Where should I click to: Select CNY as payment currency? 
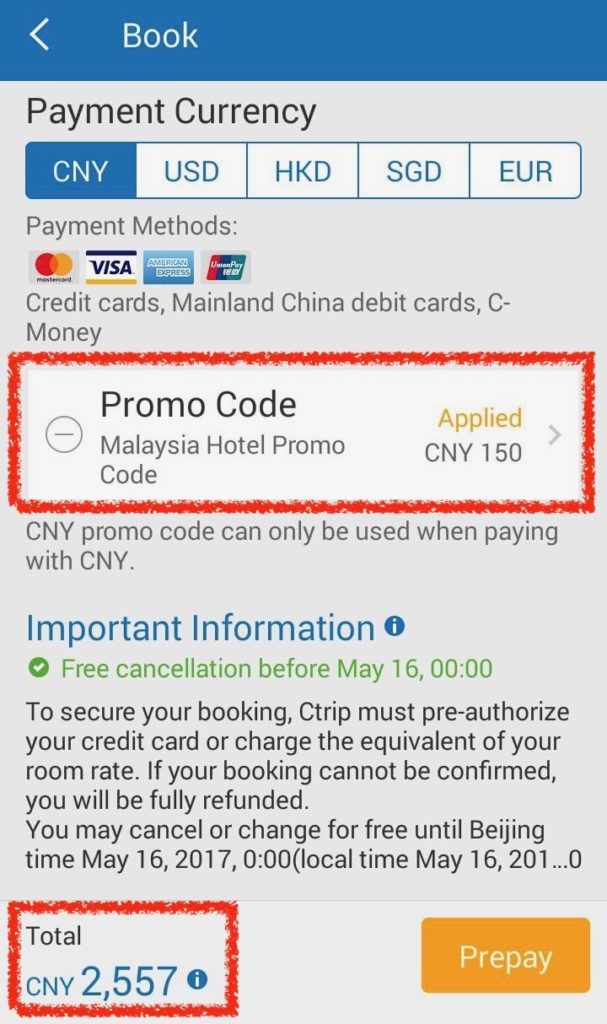tap(80, 171)
